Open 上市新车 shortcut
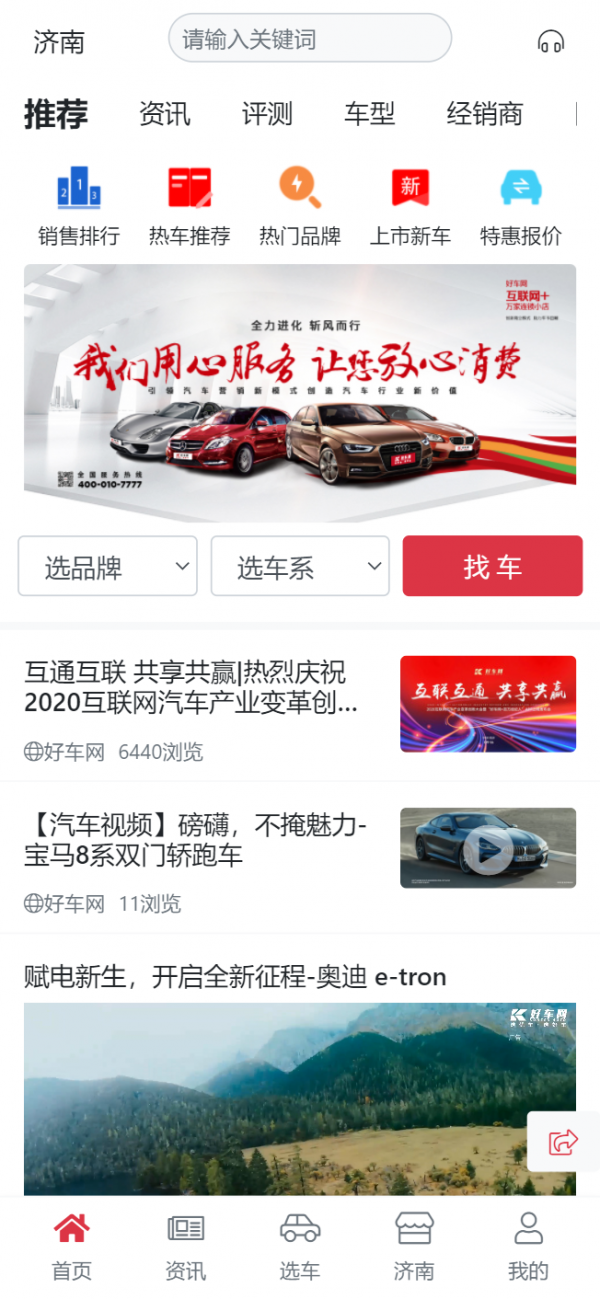 [x=410, y=207]
